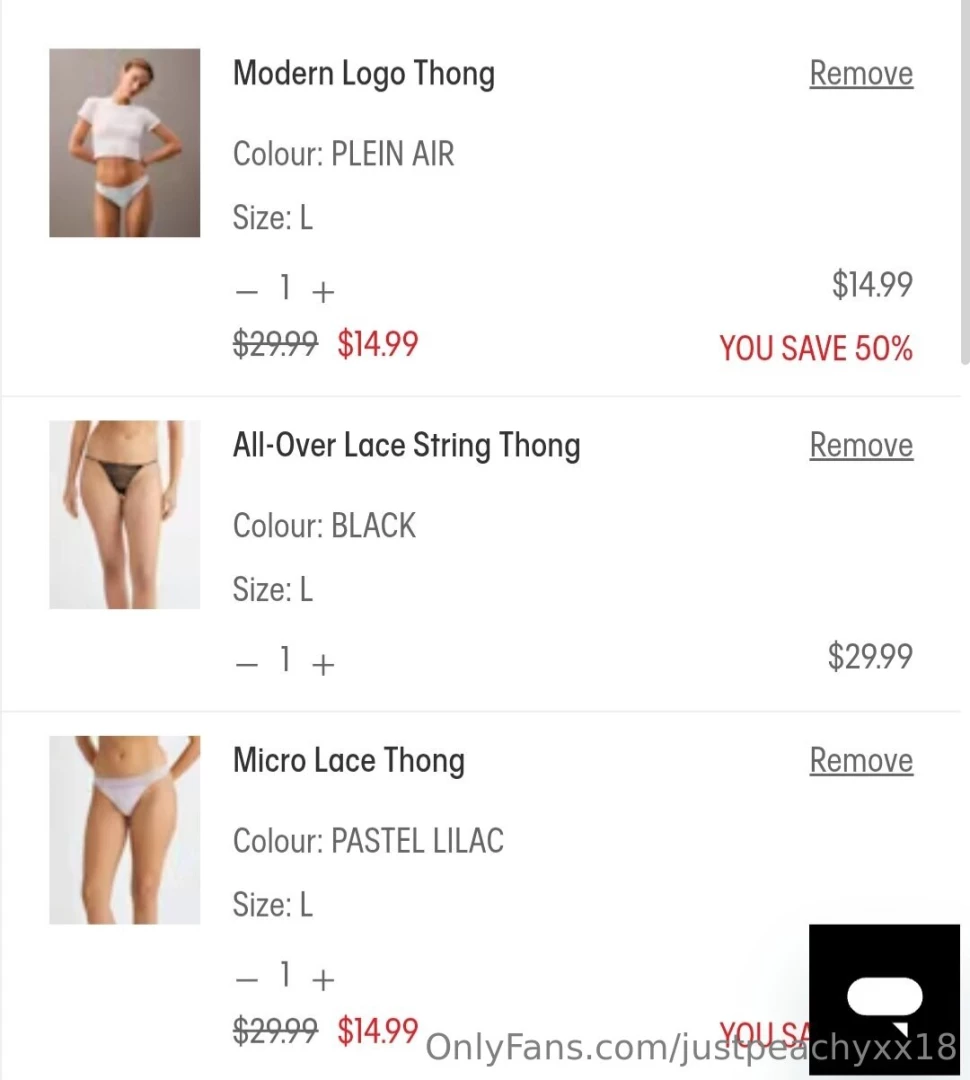Click the speech bubble chat icon

click(884, 995)
